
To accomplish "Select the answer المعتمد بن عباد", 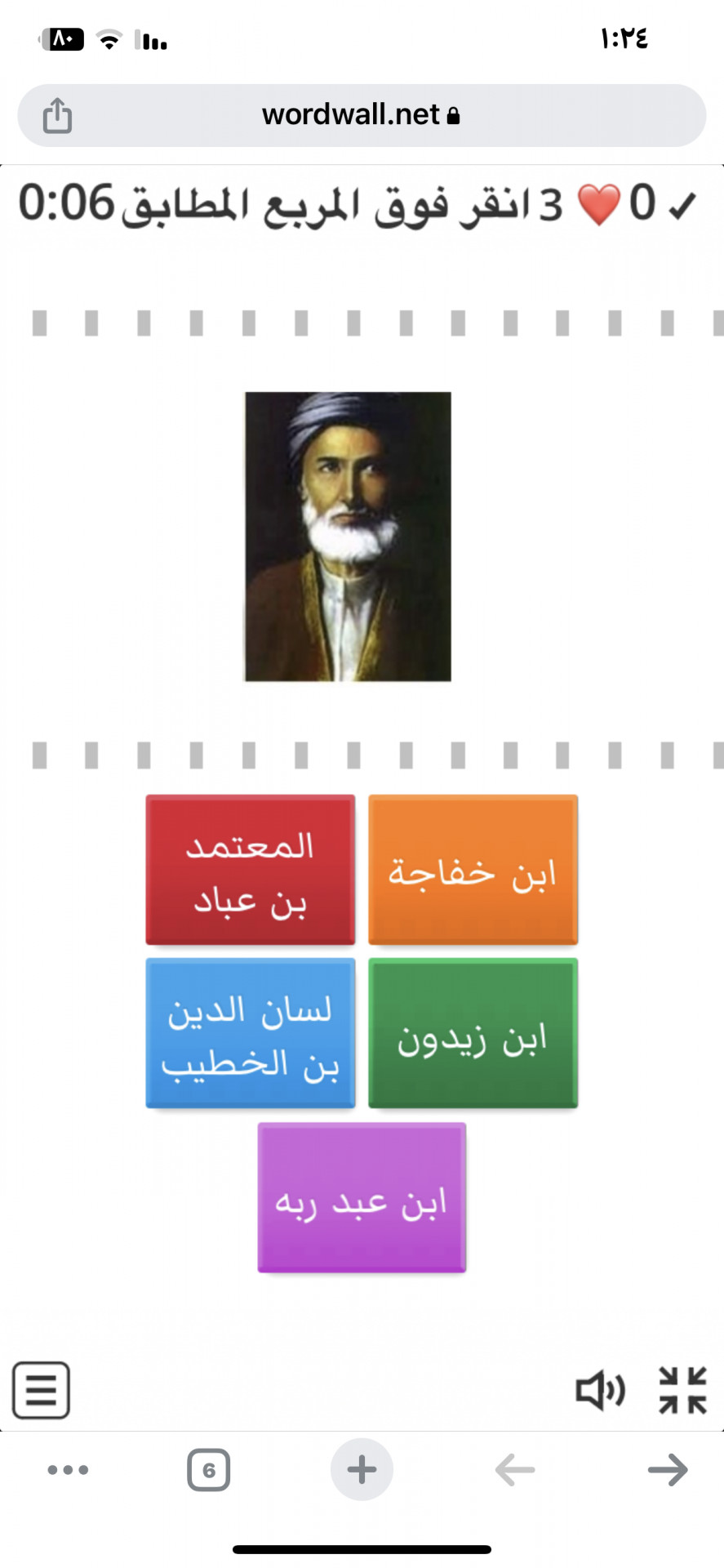I will point(250,870).
